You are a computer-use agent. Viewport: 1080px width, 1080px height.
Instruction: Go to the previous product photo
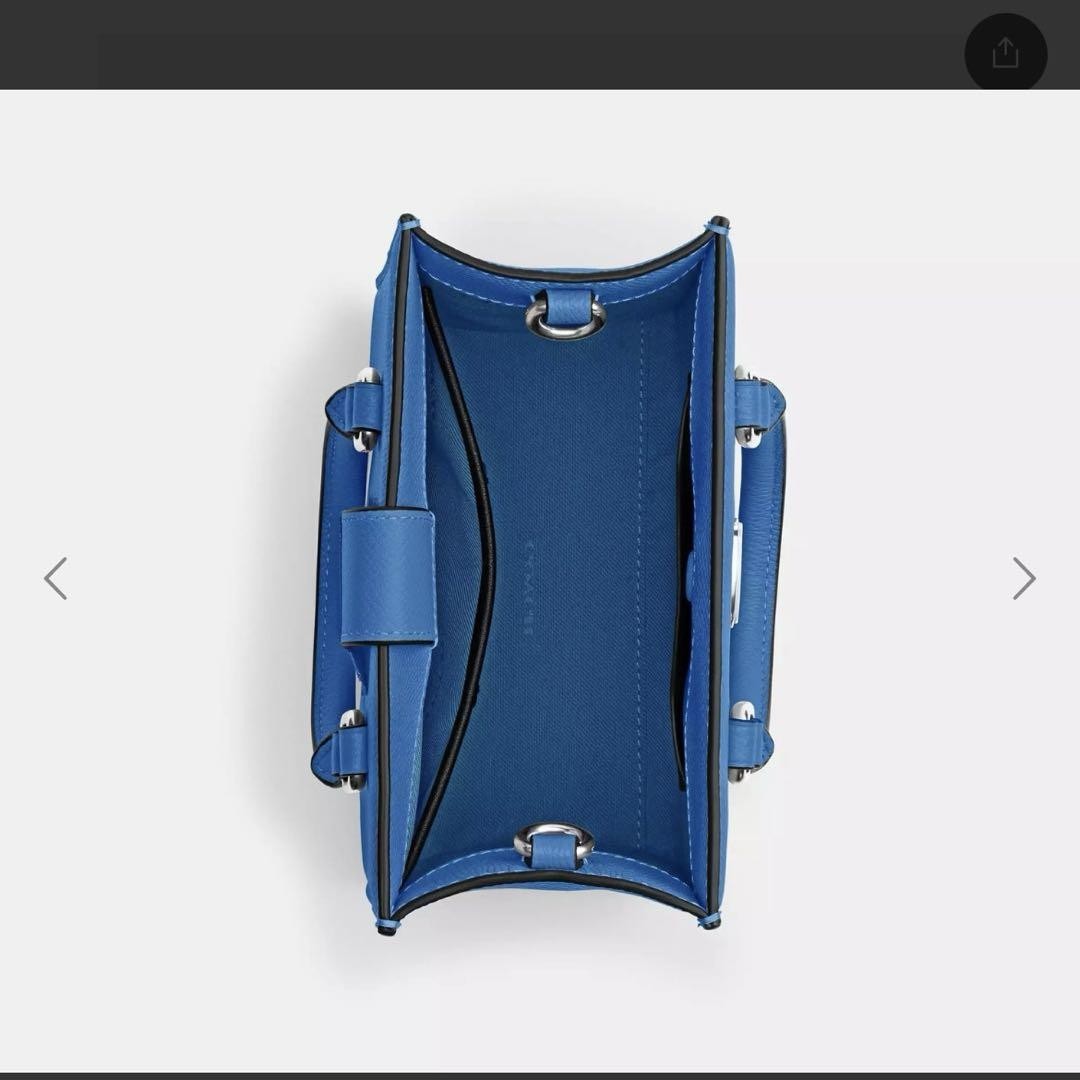point(56,578)
